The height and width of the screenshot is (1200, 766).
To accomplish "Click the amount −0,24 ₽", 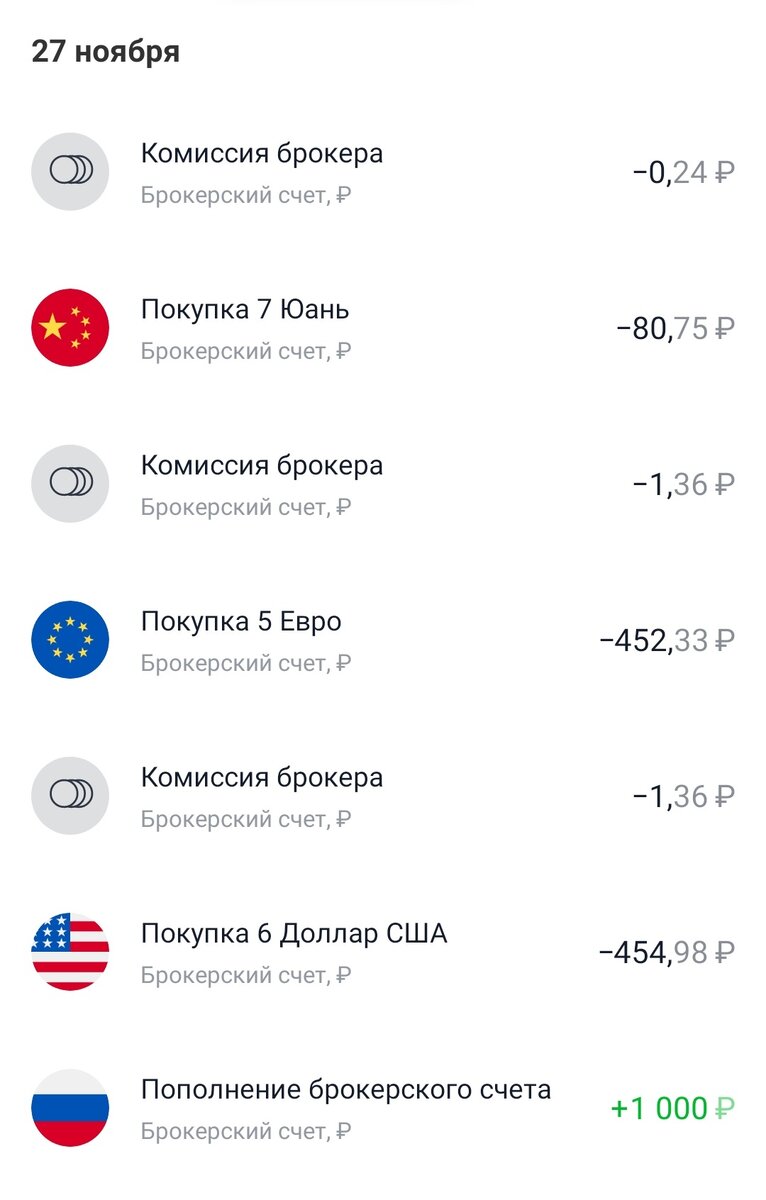I will point(682,171).
